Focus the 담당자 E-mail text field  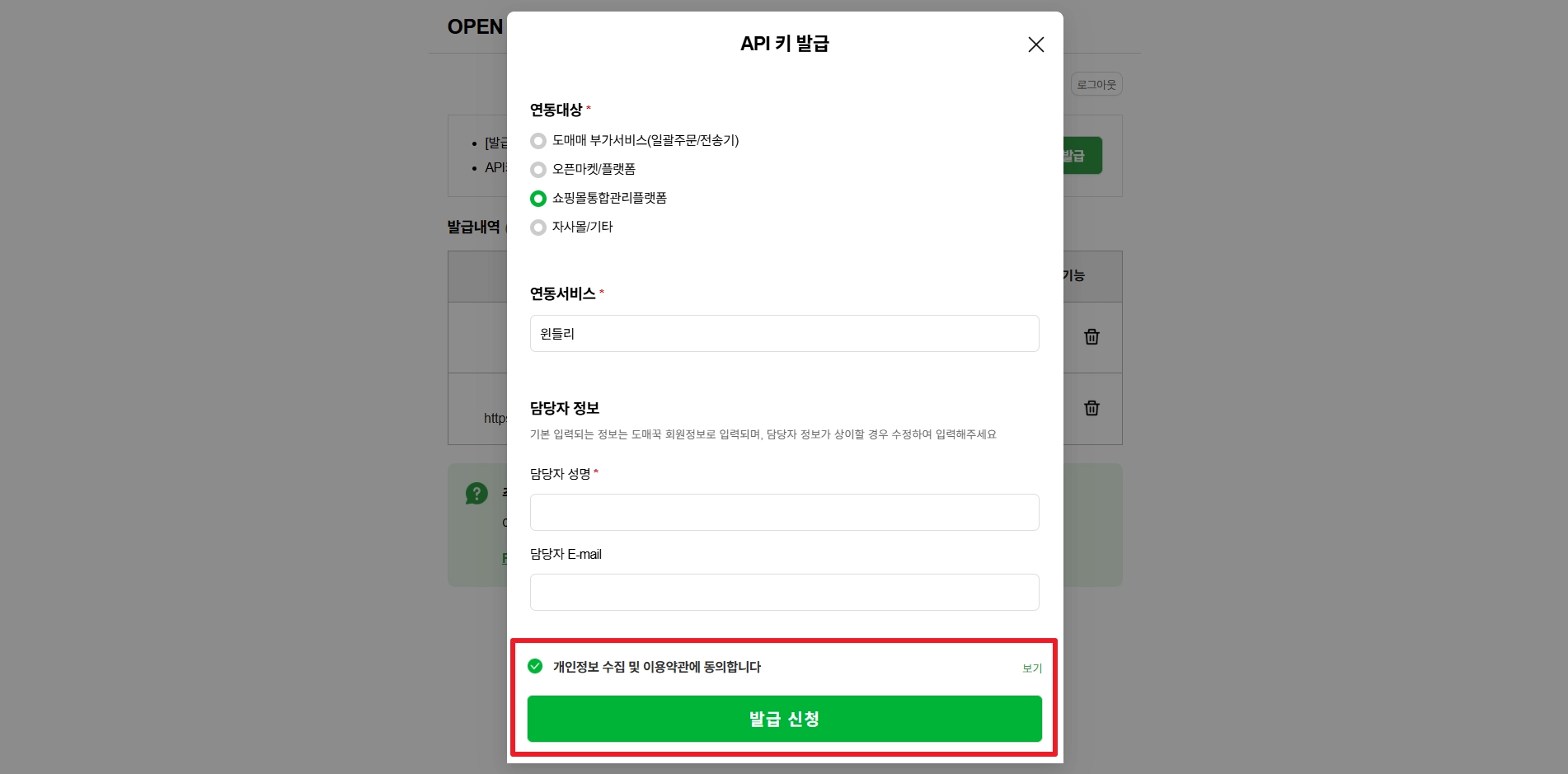[784, 593]
